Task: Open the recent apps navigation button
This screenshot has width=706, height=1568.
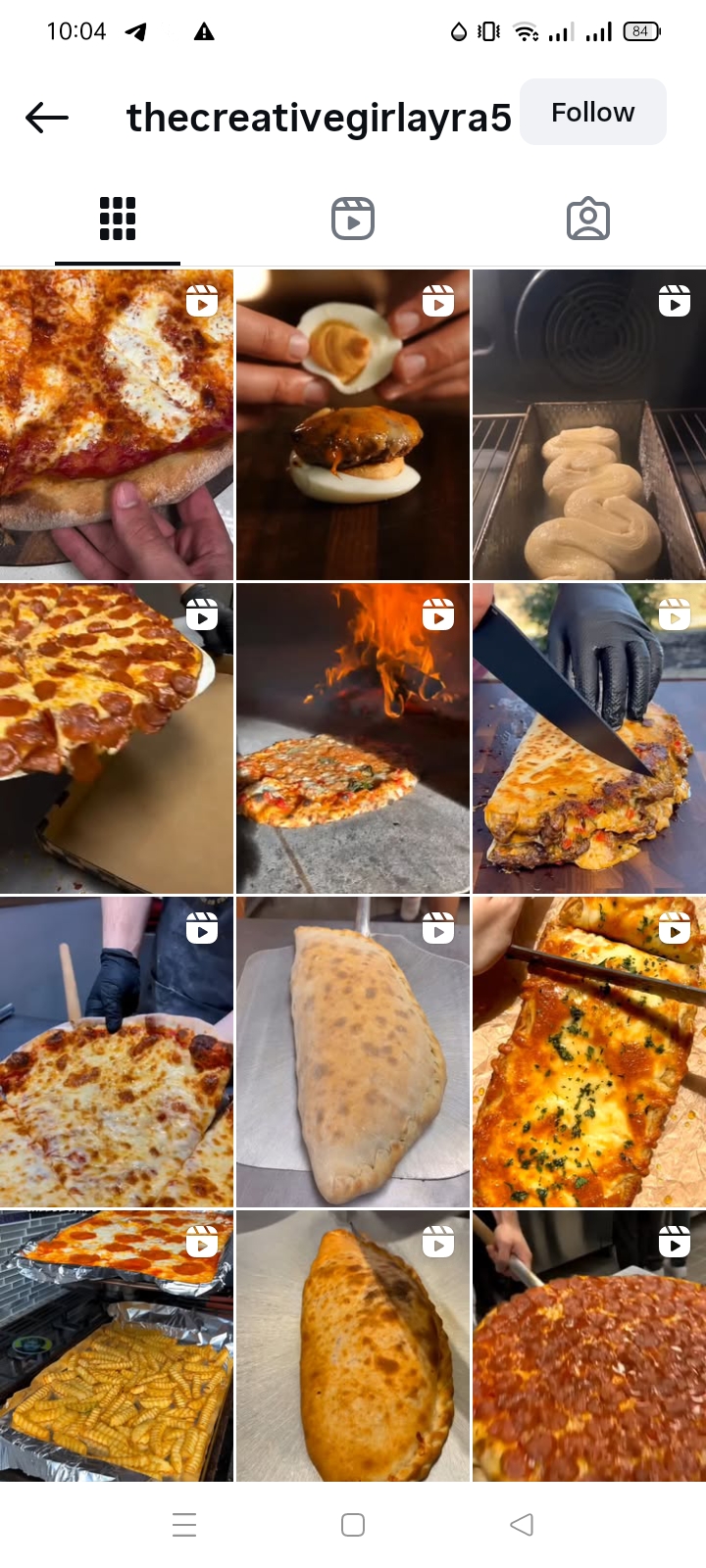Action: tap(184, 1524)
